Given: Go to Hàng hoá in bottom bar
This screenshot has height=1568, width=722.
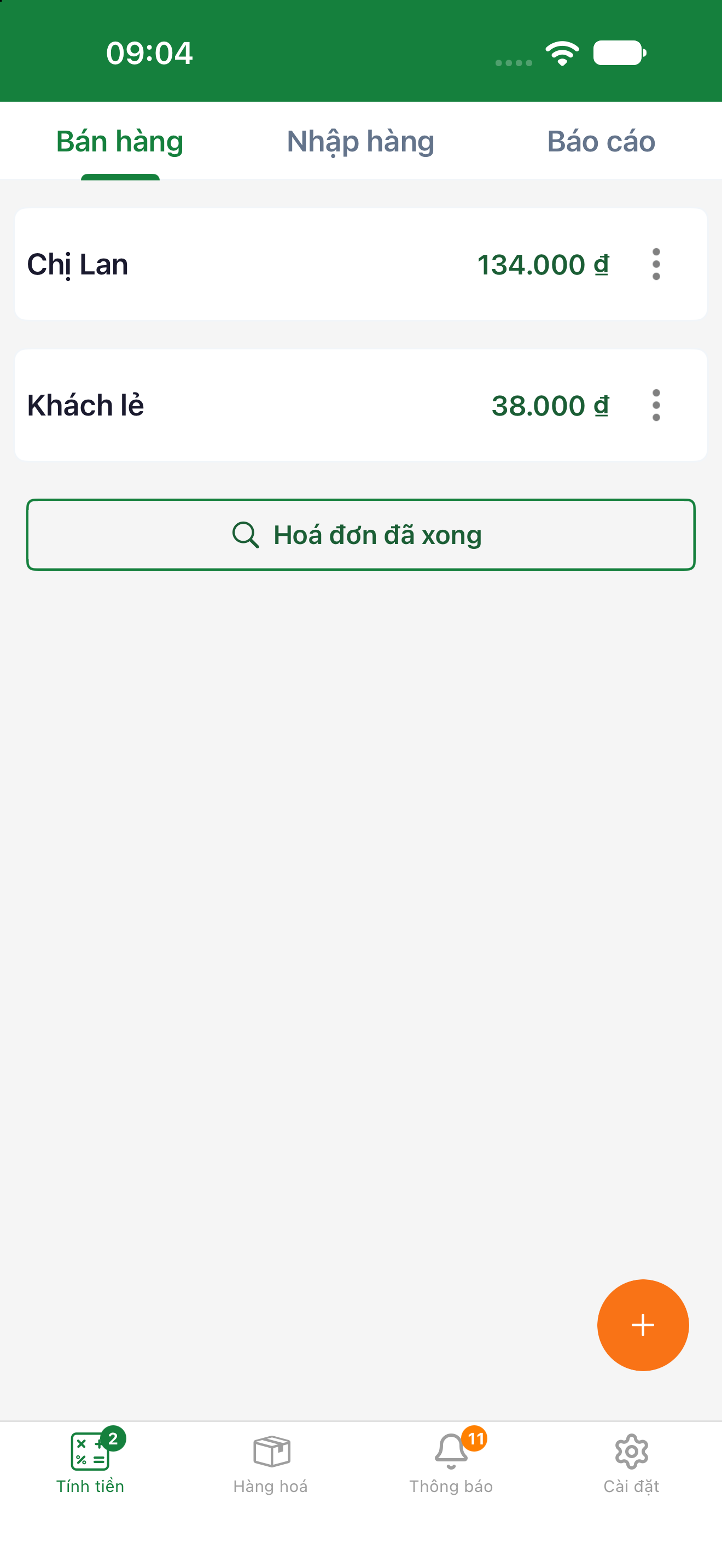Looking at the screenshot, I should [271, 1464].
